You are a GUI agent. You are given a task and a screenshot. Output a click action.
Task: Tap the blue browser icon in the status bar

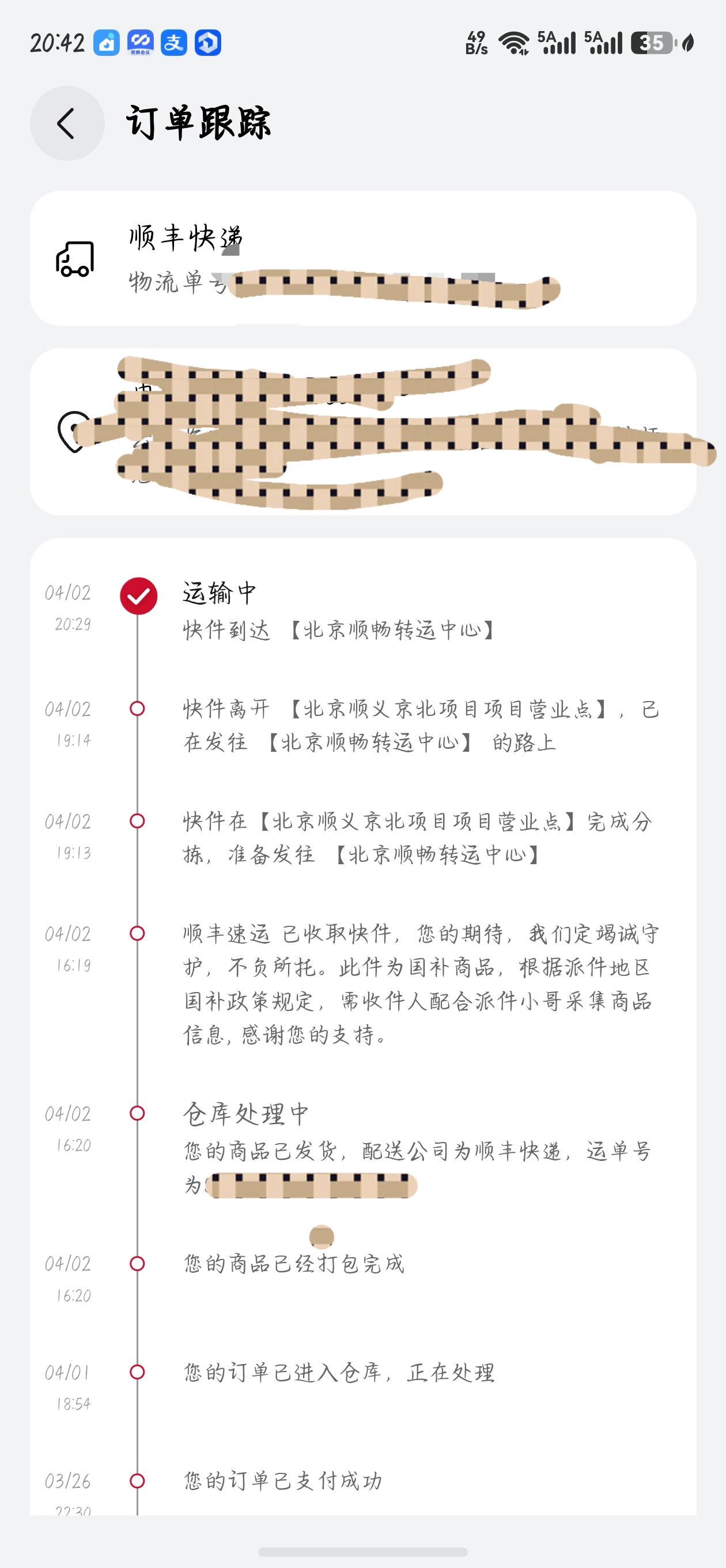pyautogui.click(x=207, y=43)
